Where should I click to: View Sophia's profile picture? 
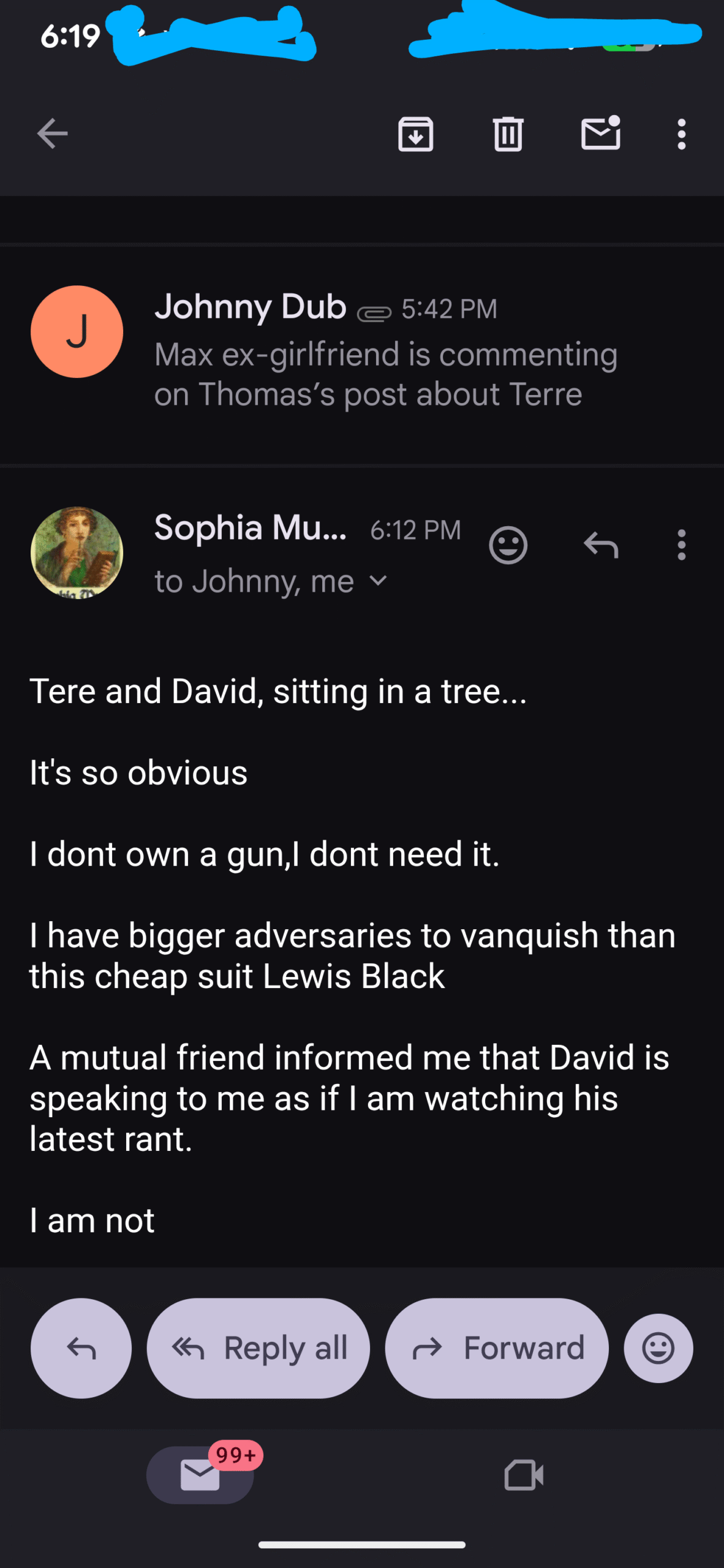pos(77,552)
